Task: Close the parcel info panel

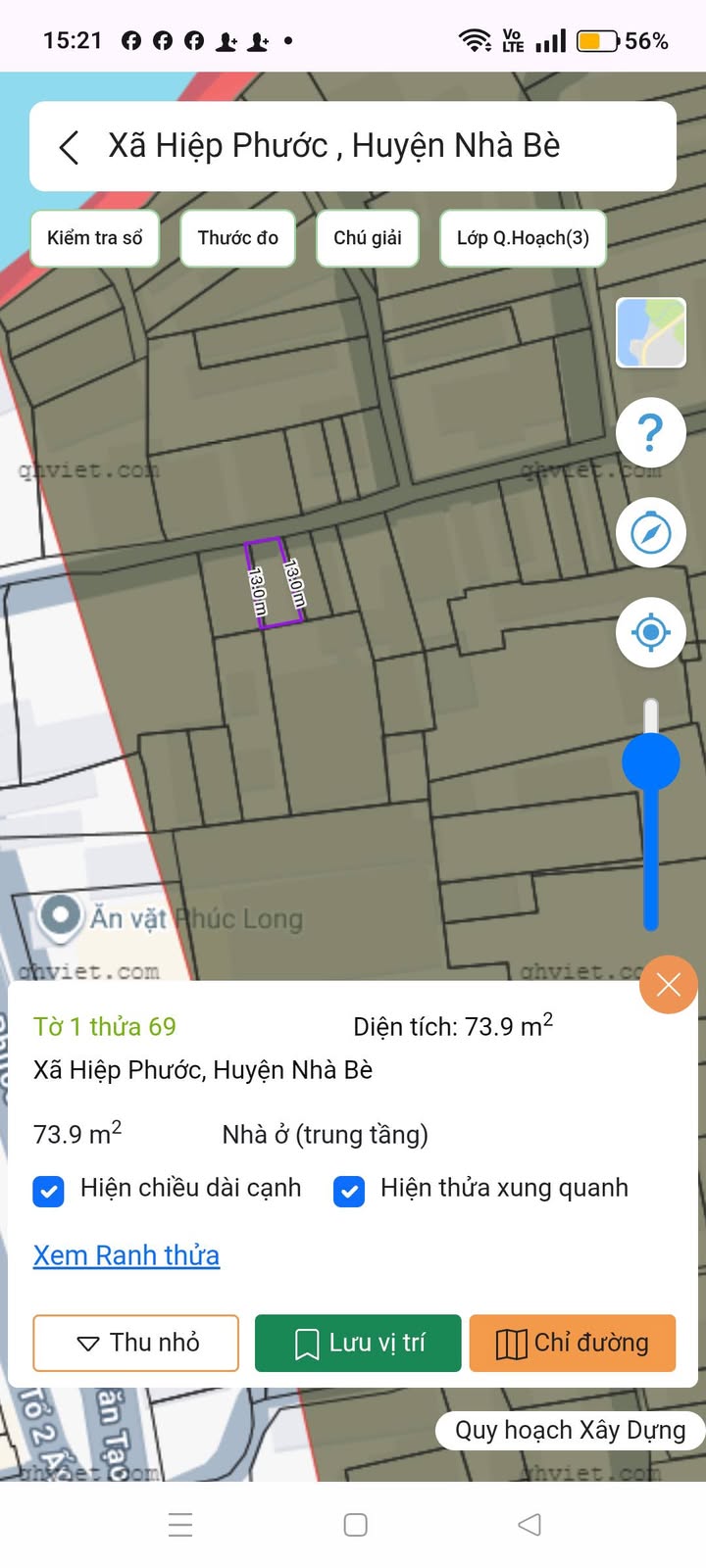Action: coord(669,984)
